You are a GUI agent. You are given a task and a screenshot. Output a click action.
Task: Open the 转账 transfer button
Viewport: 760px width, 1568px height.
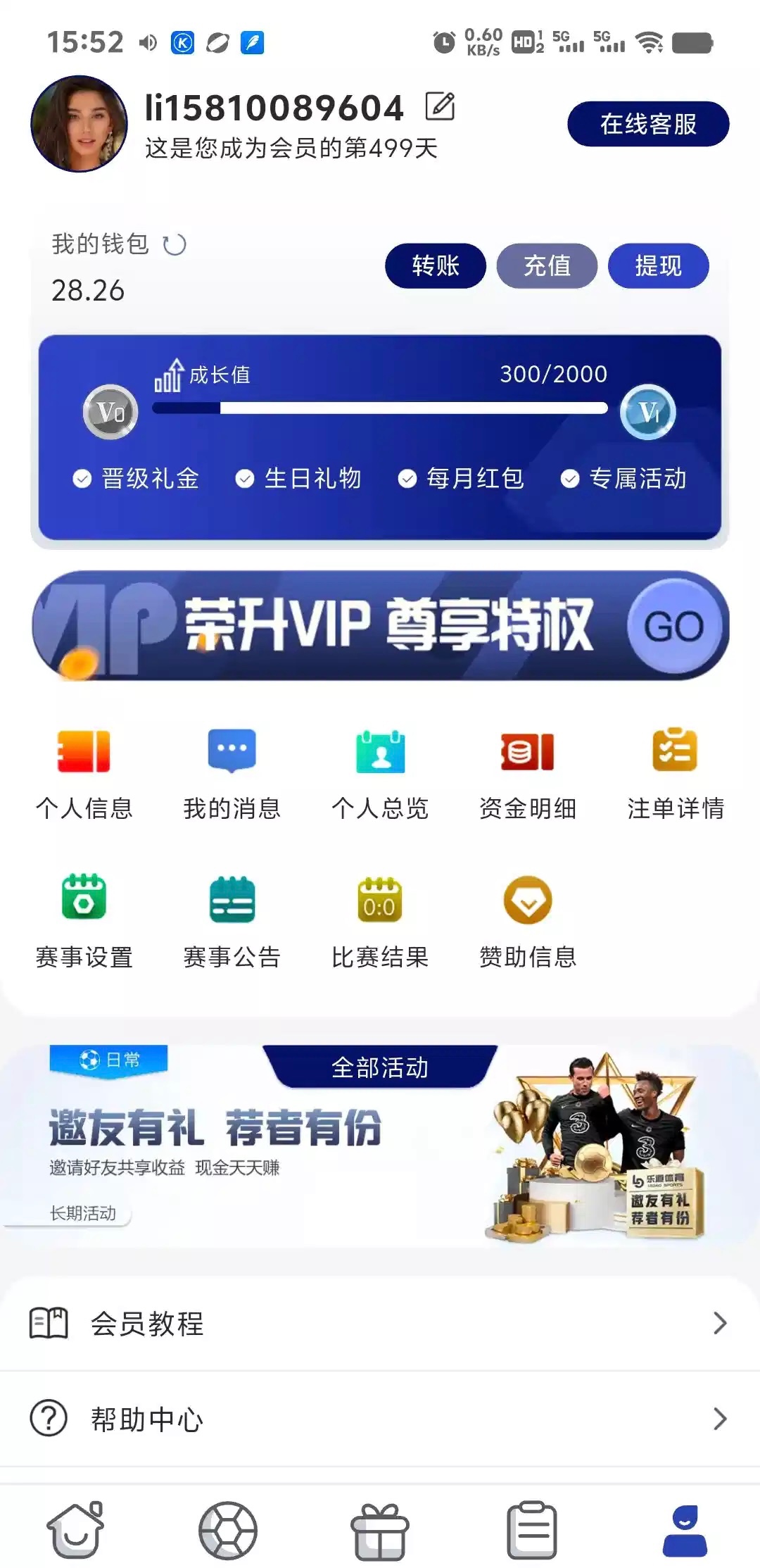436,265
